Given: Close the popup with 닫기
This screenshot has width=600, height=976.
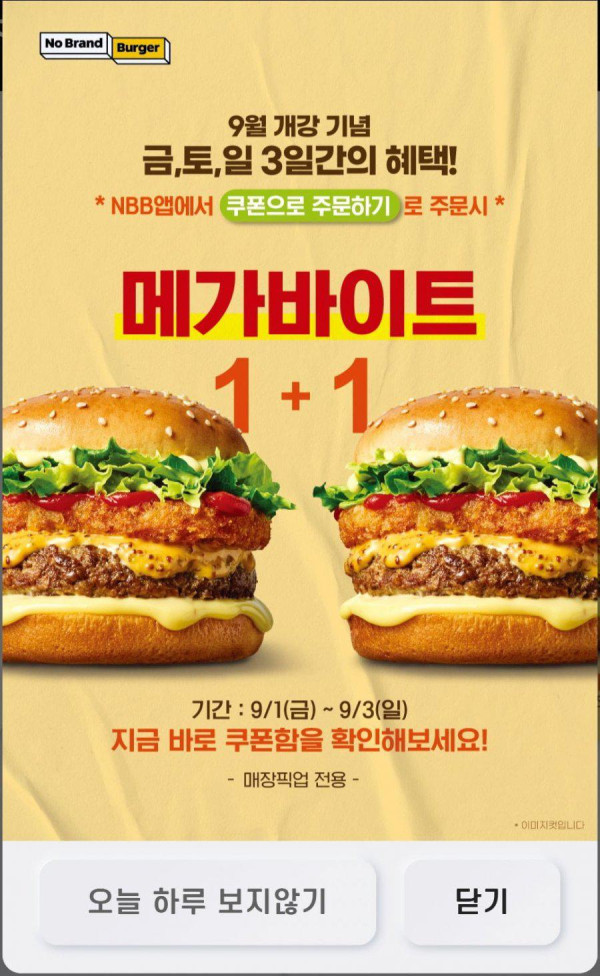Looking at the screenshot, I should click(x=481, y=902).
